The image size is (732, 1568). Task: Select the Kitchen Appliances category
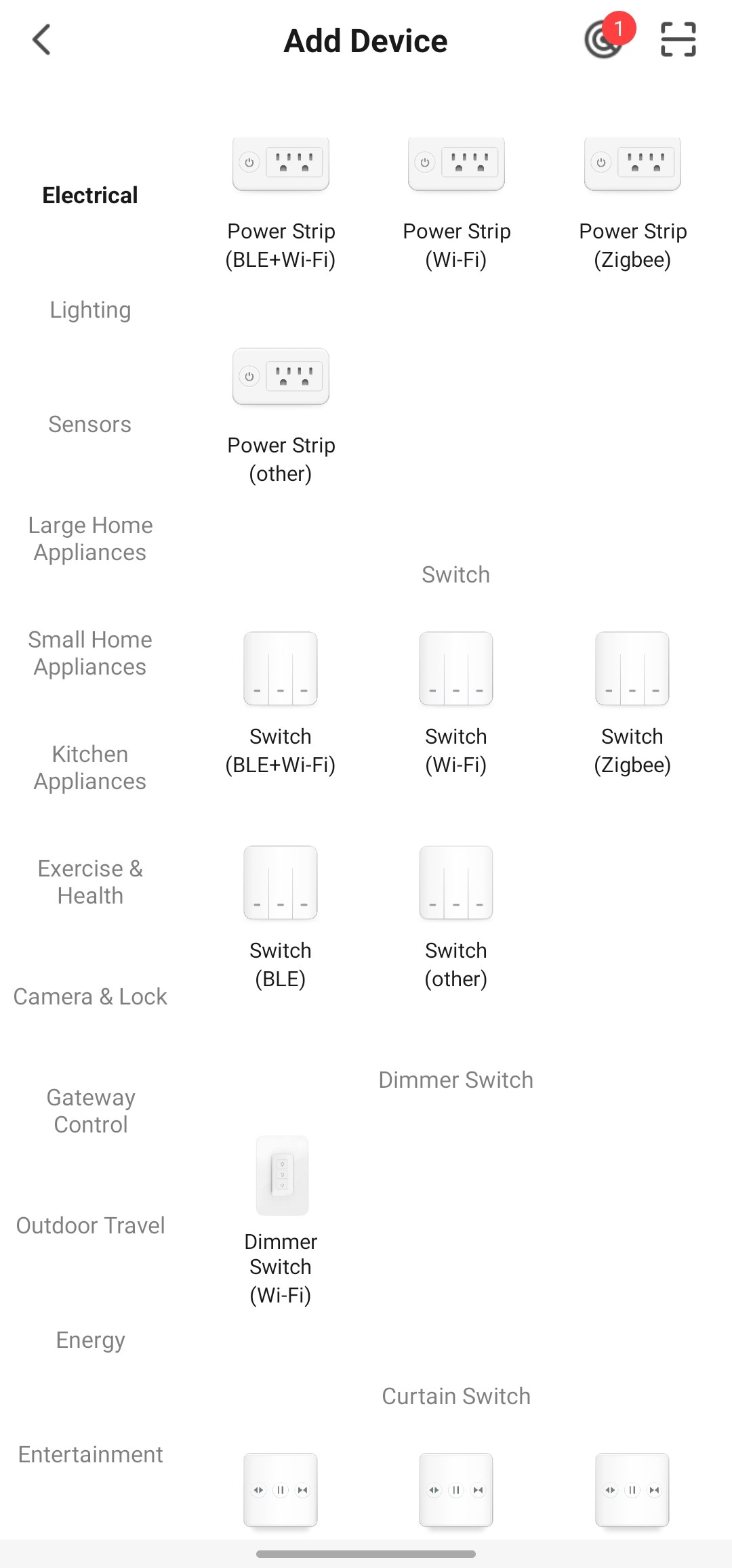point(90,767)
